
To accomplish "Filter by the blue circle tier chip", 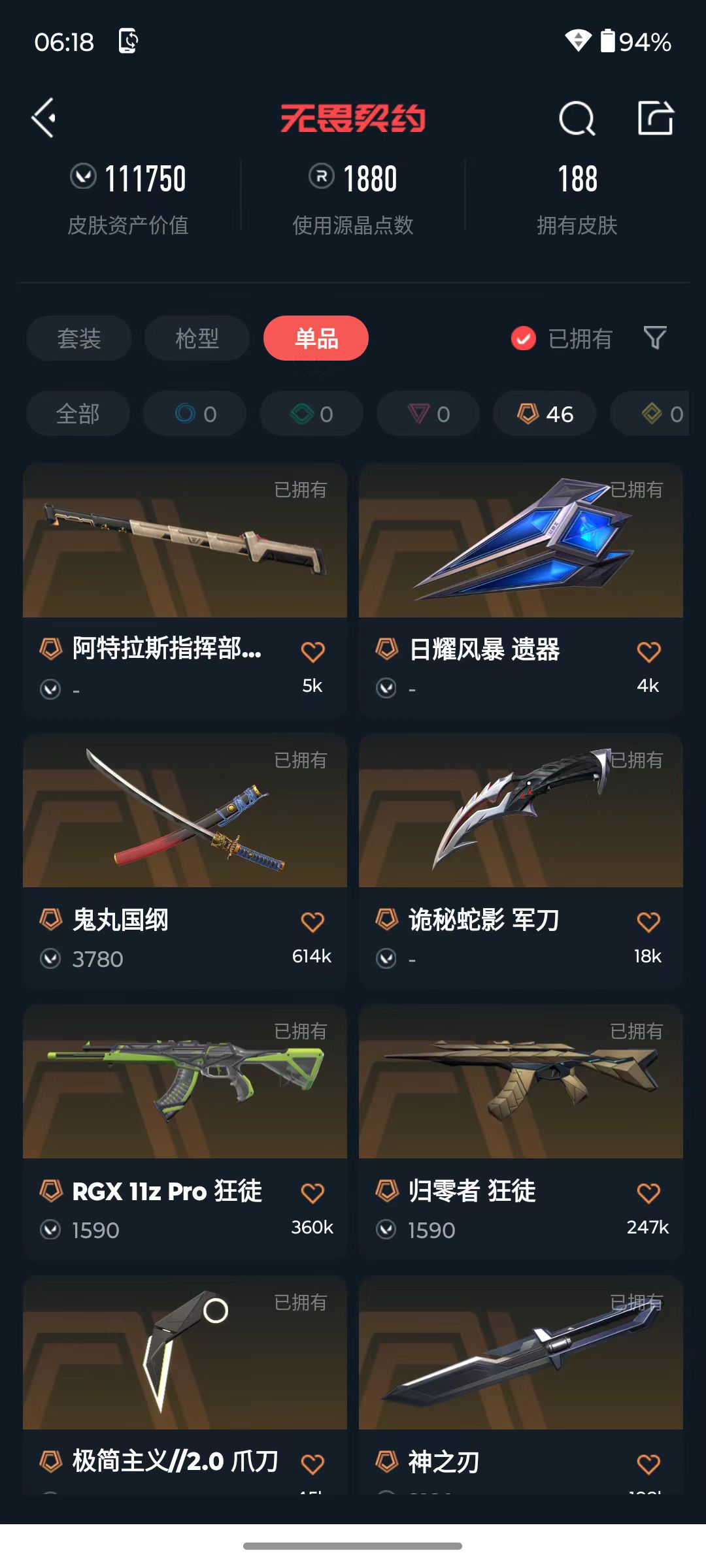I will pyautogui.click(x=195, y=414).
